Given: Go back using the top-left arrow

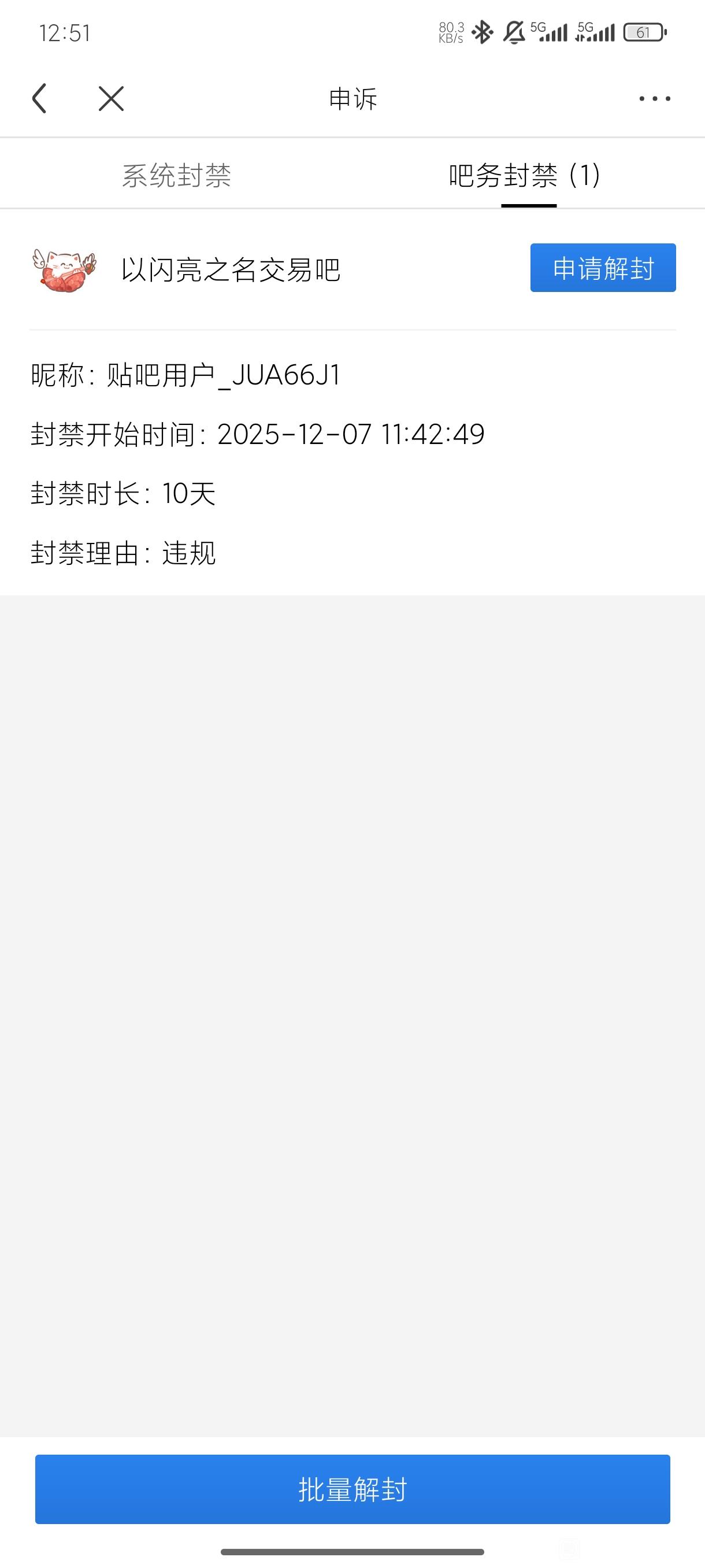Looking at the screenshot, I should pos(39,99).
